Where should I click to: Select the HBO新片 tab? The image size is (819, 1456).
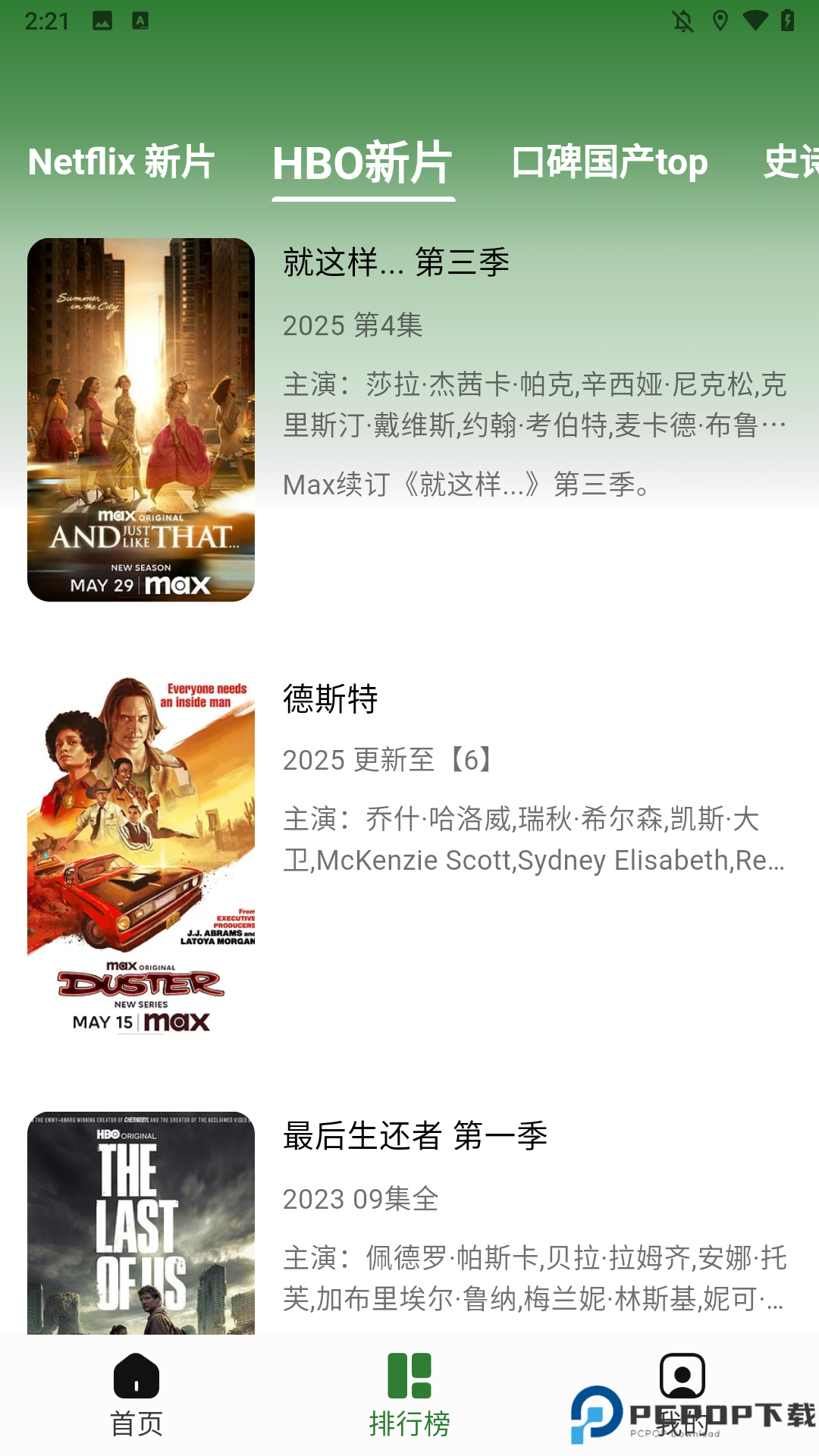click(362, 164)
